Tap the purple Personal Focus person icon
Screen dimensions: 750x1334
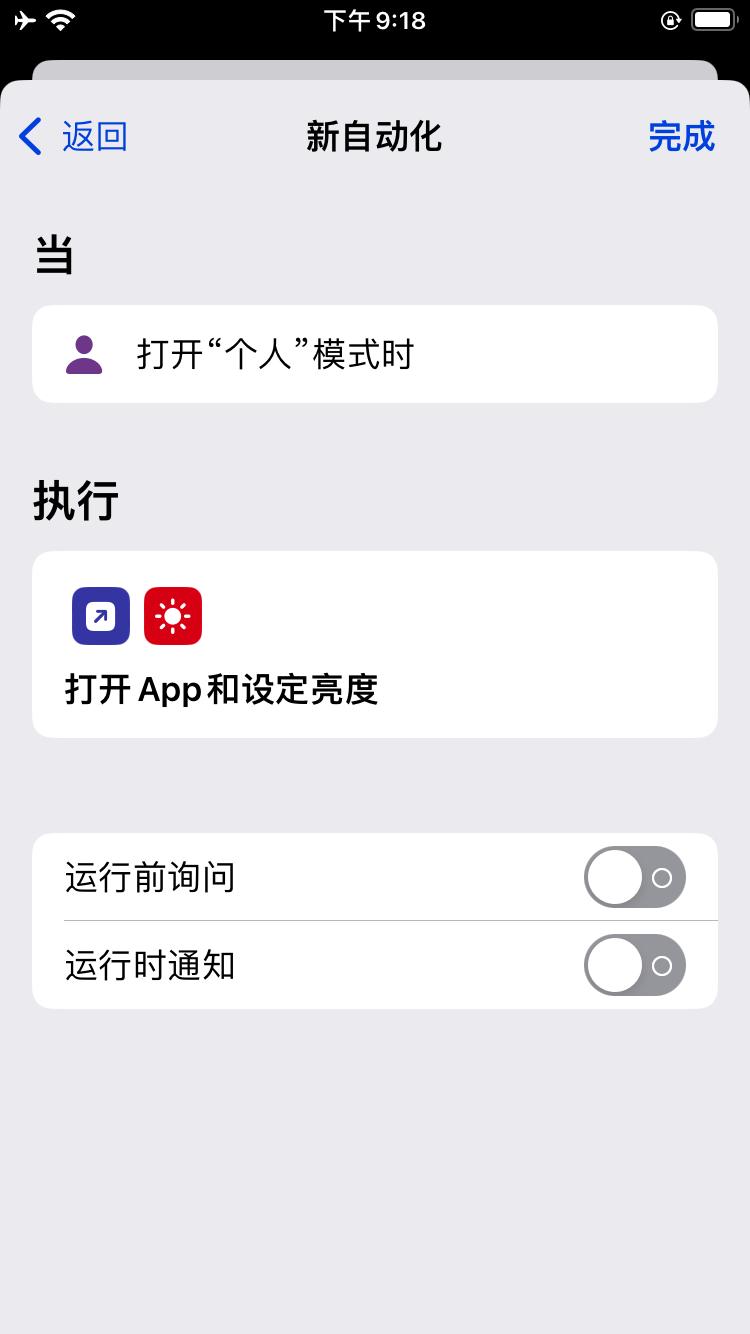[x=85, y=354]
